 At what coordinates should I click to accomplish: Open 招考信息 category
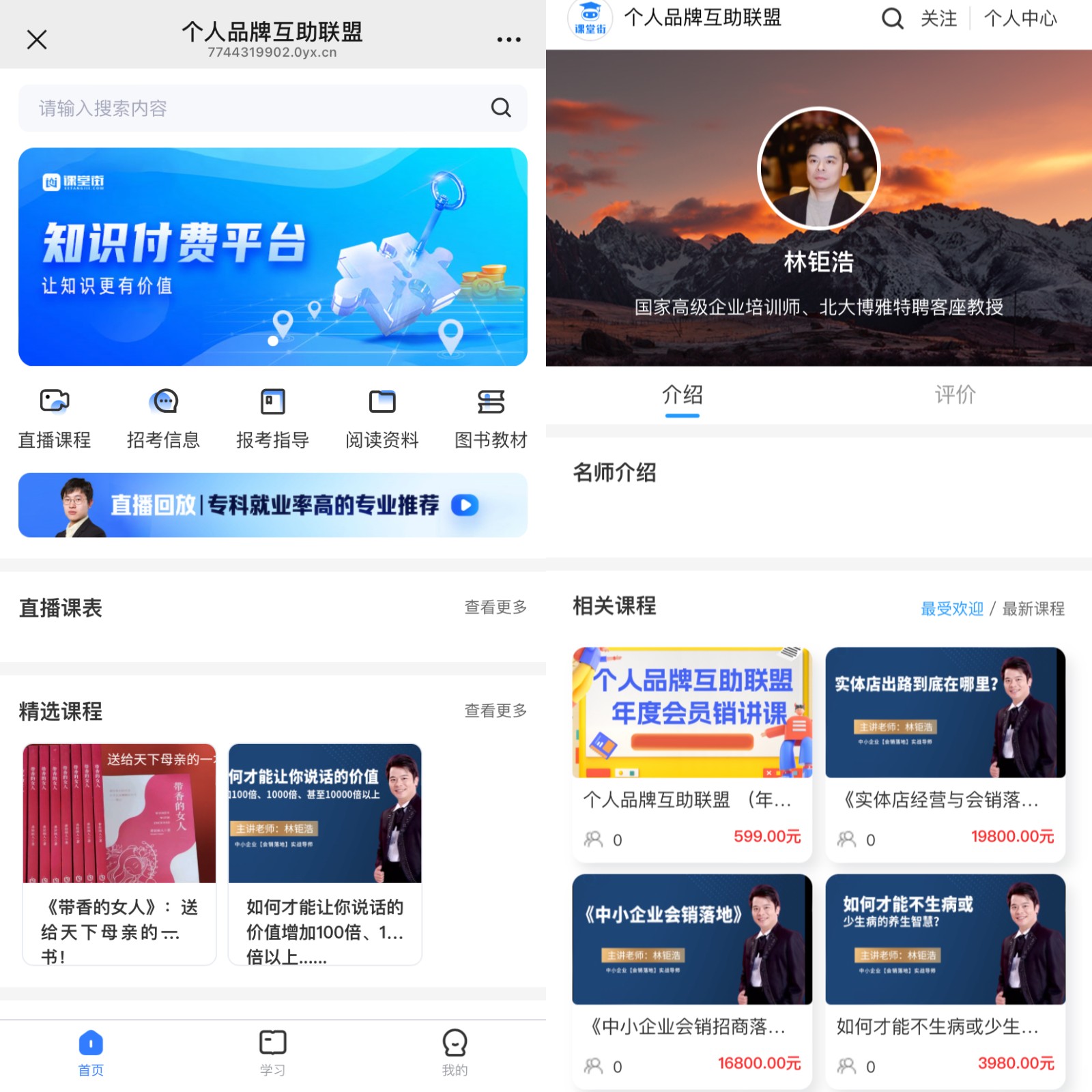point(164,416)
